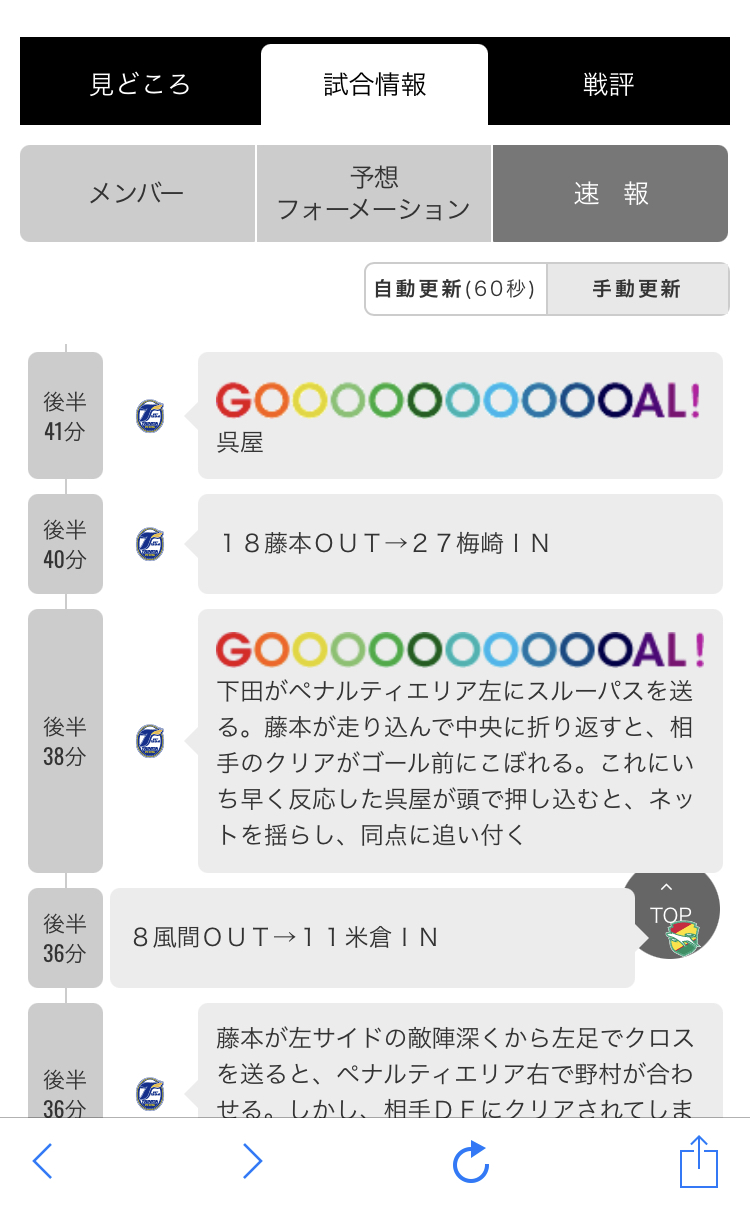Enable 自動更新 (60秒) mode

pyautogui.click(x=456, y=289)
